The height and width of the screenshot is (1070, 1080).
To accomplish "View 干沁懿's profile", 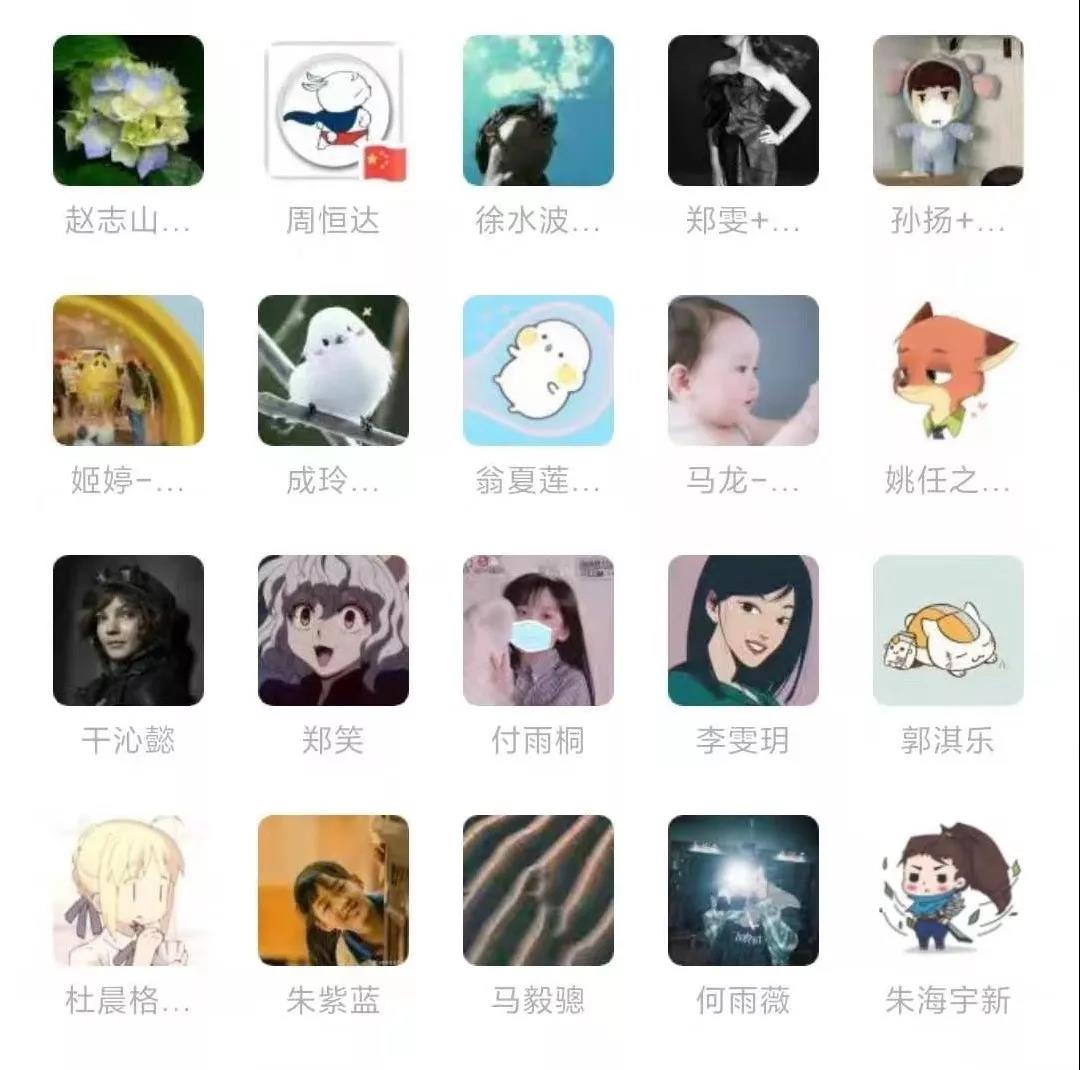I will pyautogui.click(x=128, y=630).
